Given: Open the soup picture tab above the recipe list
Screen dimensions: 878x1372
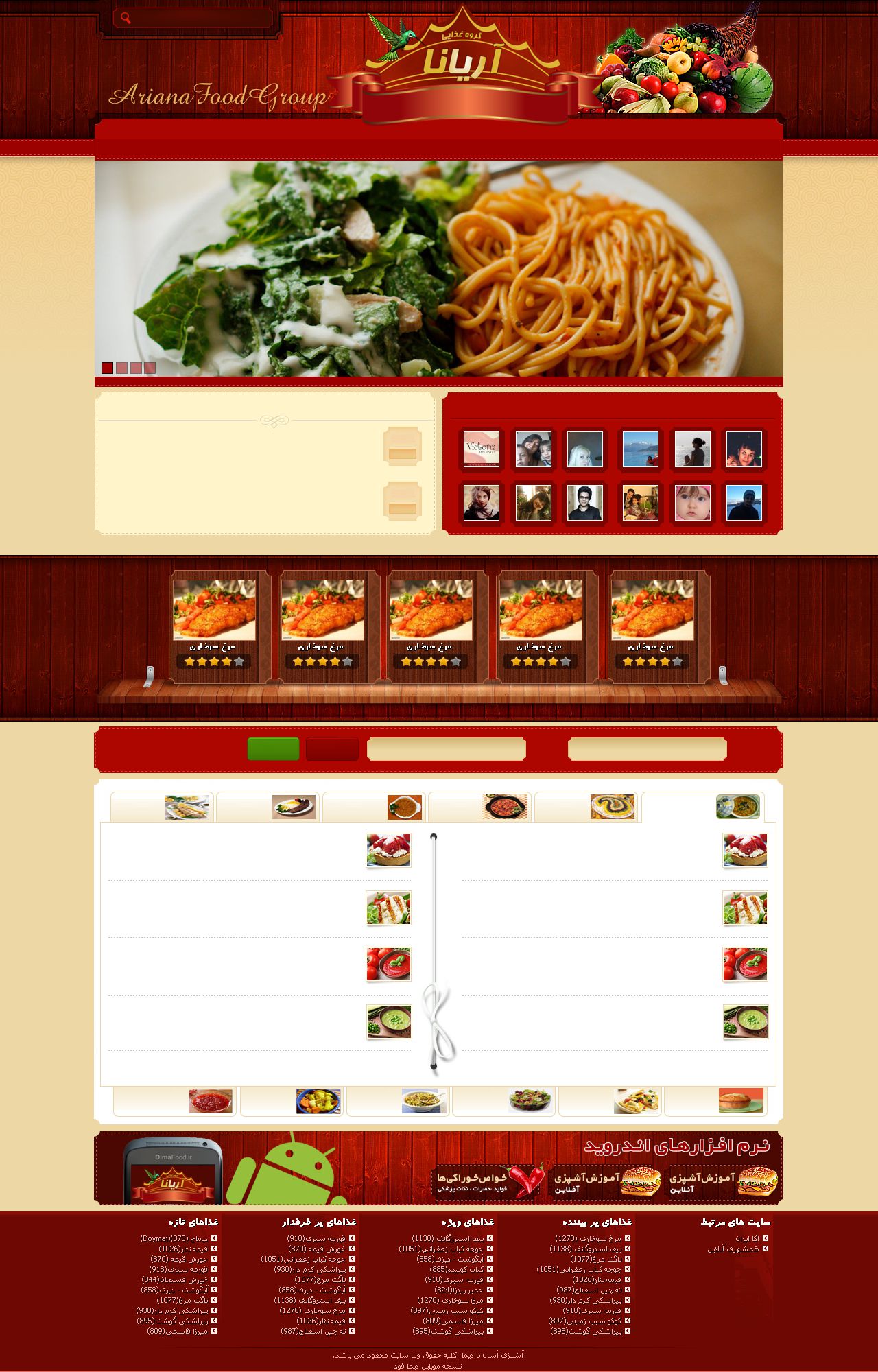Looking at the screenshot, I should click(737, 807).
